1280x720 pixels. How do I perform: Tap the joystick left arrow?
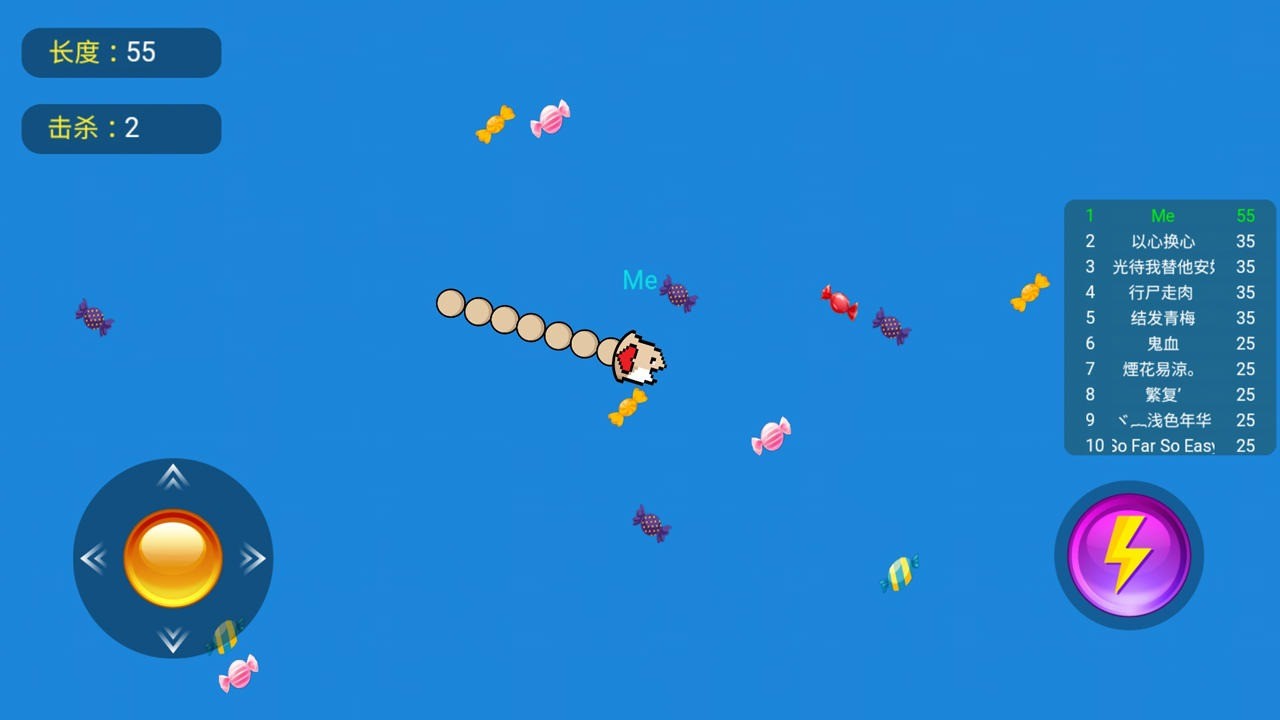93,558
